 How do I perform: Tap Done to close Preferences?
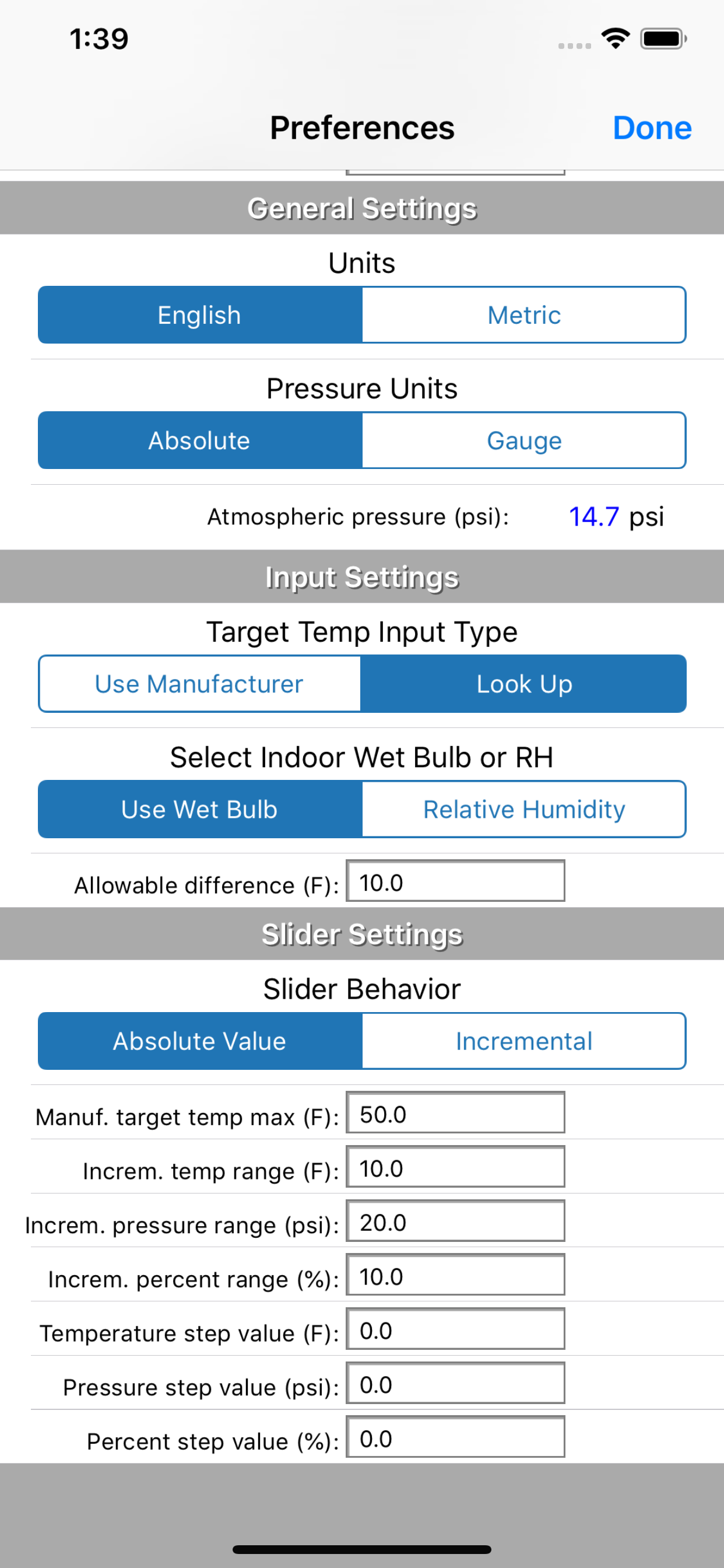pyautogui.click(x=652, y=128)
